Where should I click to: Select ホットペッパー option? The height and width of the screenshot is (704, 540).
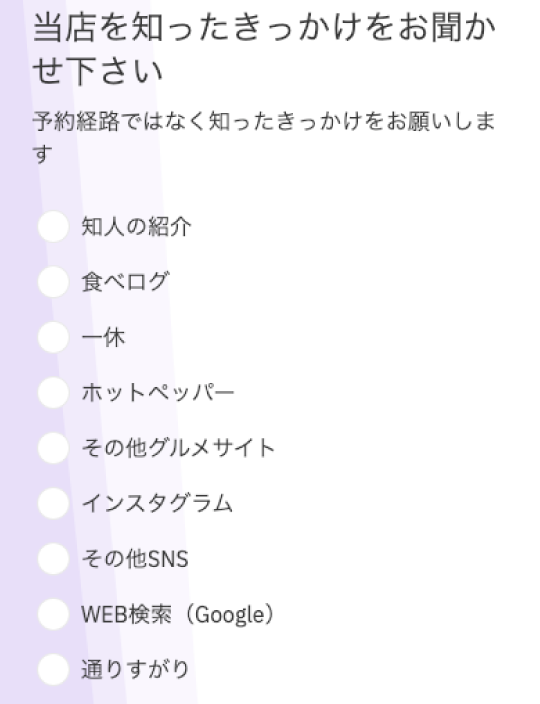(53, 392)
